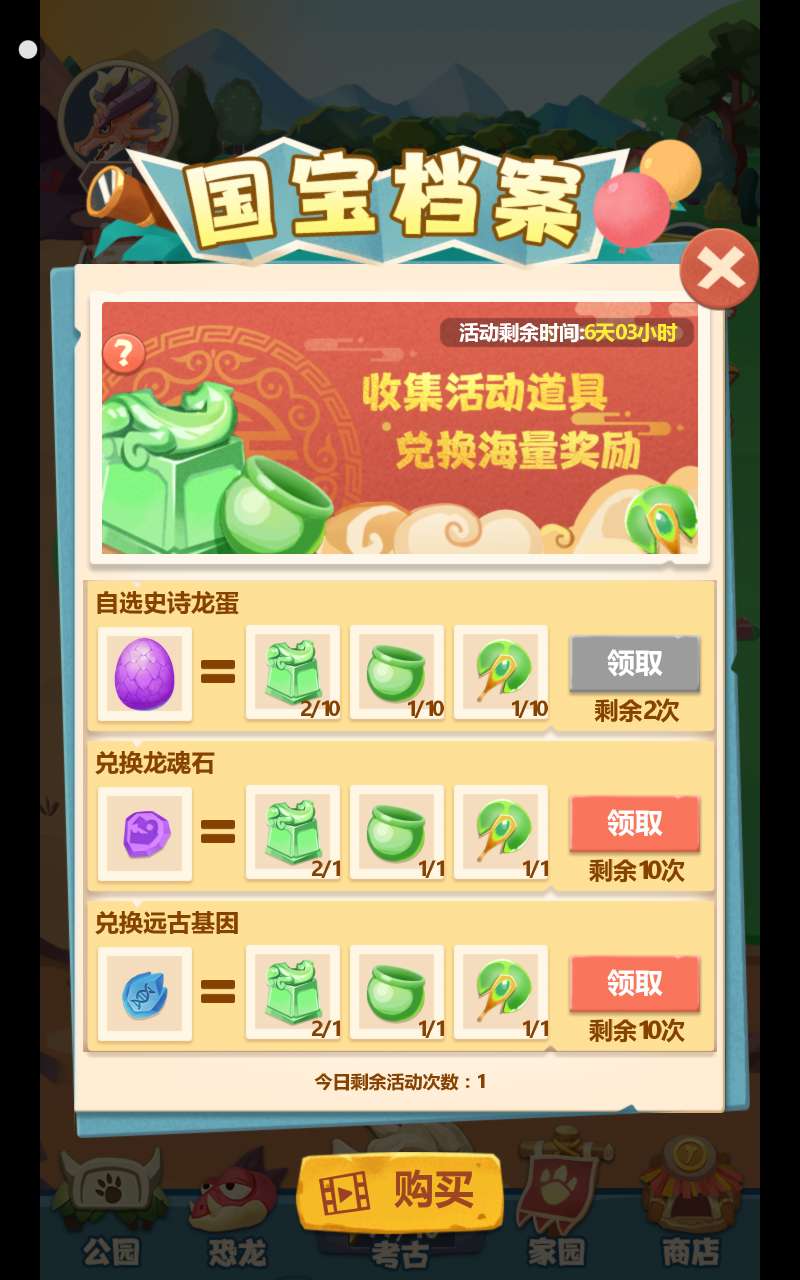
Task: Switch to the 公园 tab
Action: point(110,1210)
